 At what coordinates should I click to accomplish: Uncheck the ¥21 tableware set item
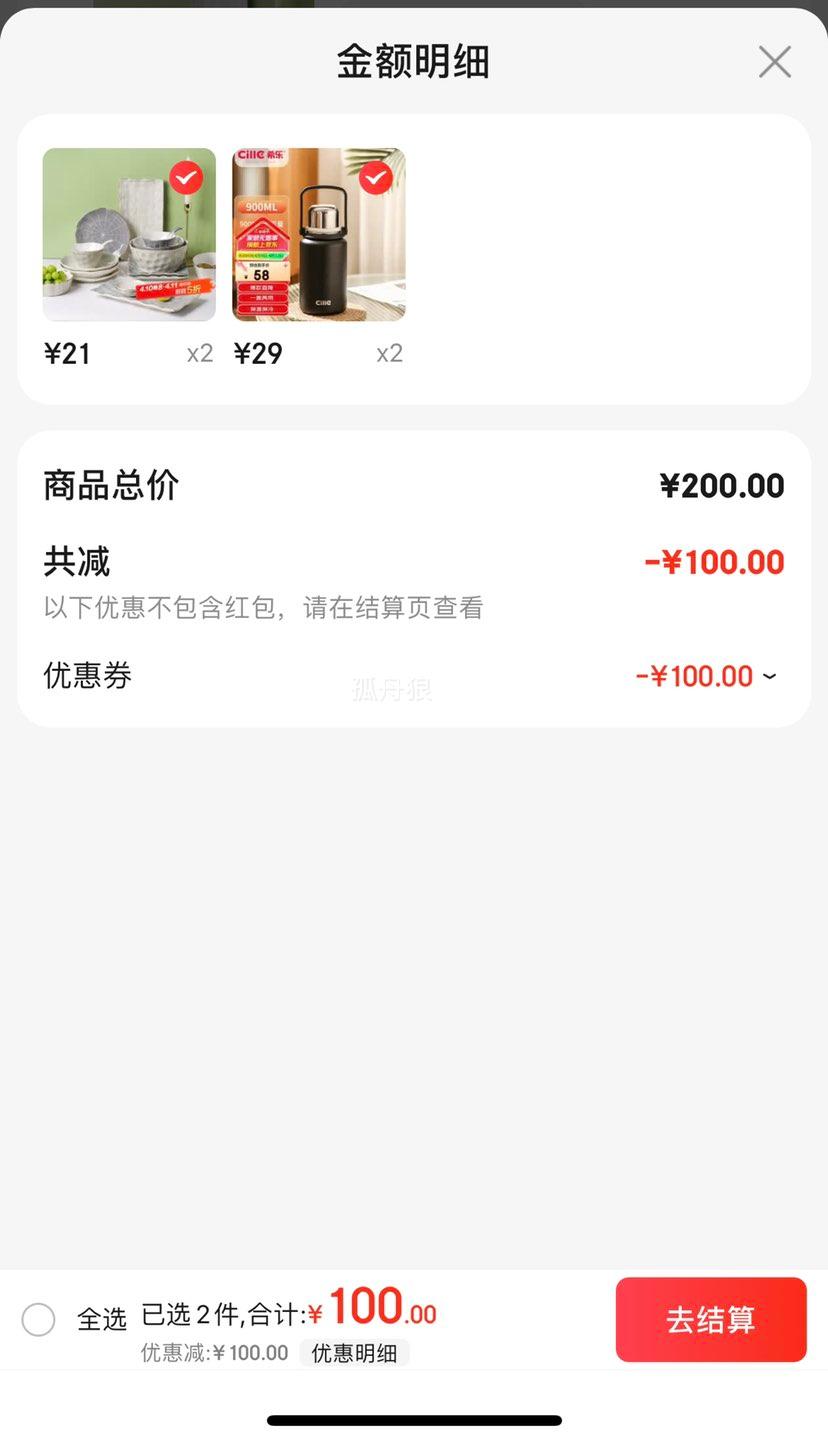click(186, 178)
